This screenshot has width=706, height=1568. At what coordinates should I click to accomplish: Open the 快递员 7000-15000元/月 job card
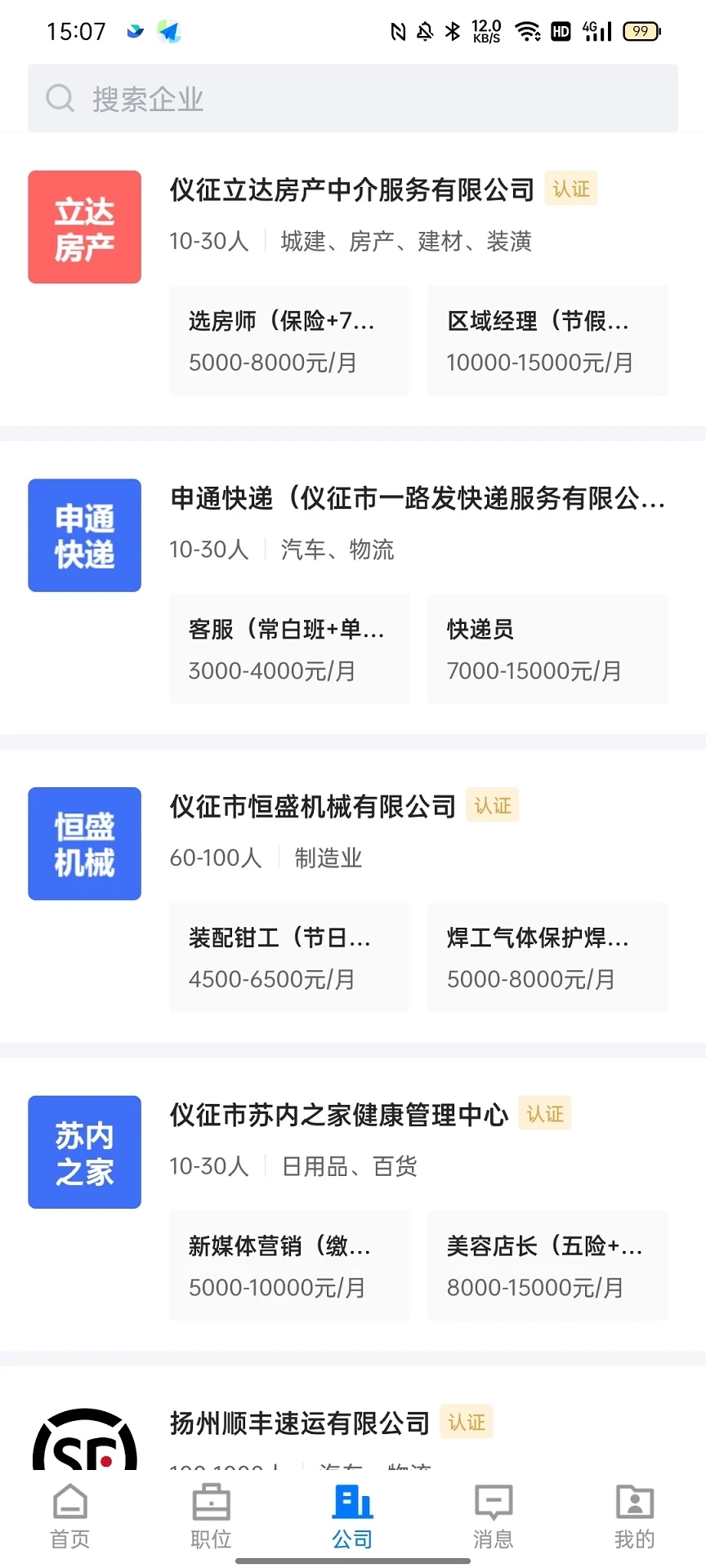click(547, 648)
